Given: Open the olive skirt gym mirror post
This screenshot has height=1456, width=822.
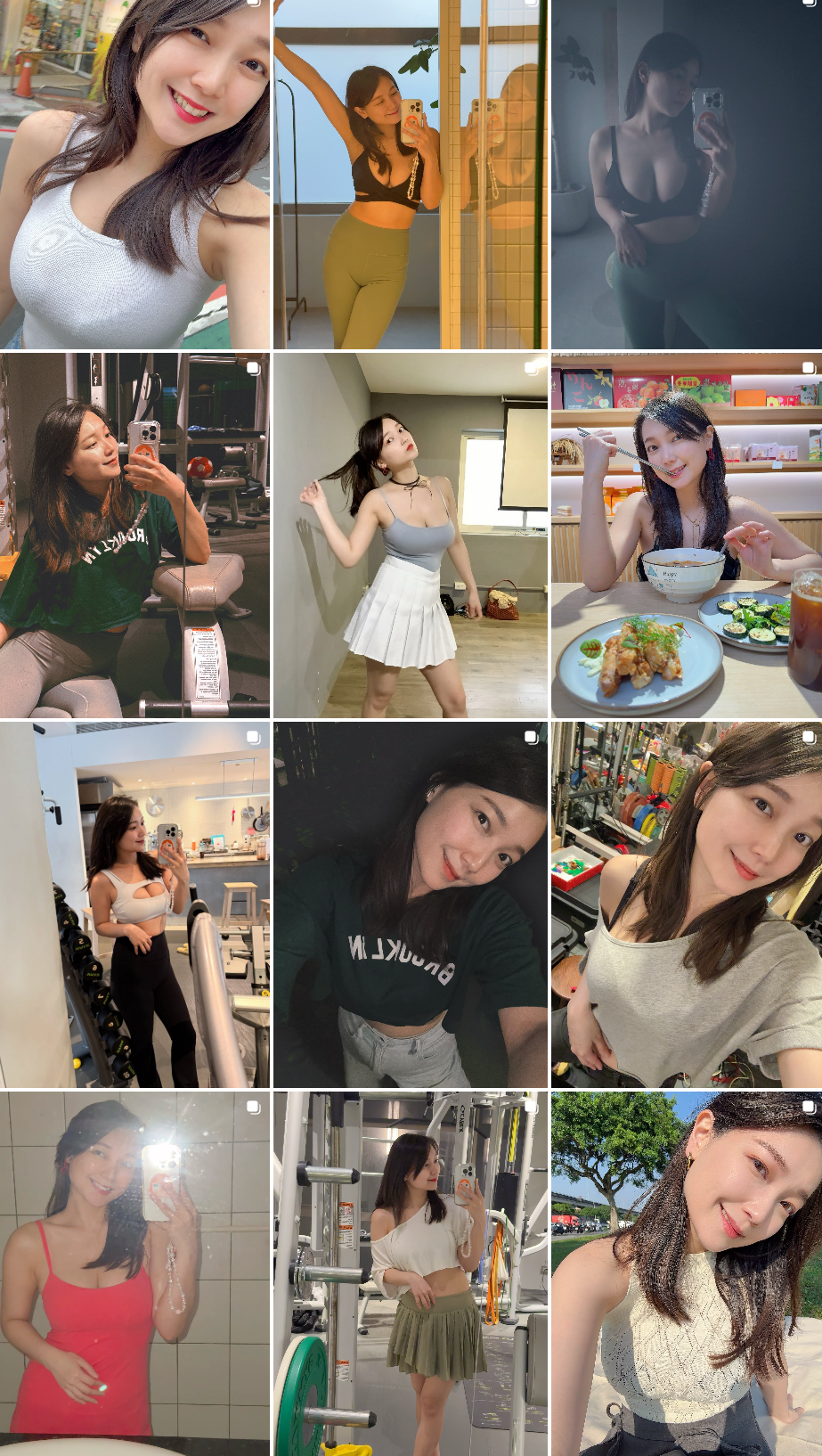Looking at the screenshot, I should (x=410, y=1272).
